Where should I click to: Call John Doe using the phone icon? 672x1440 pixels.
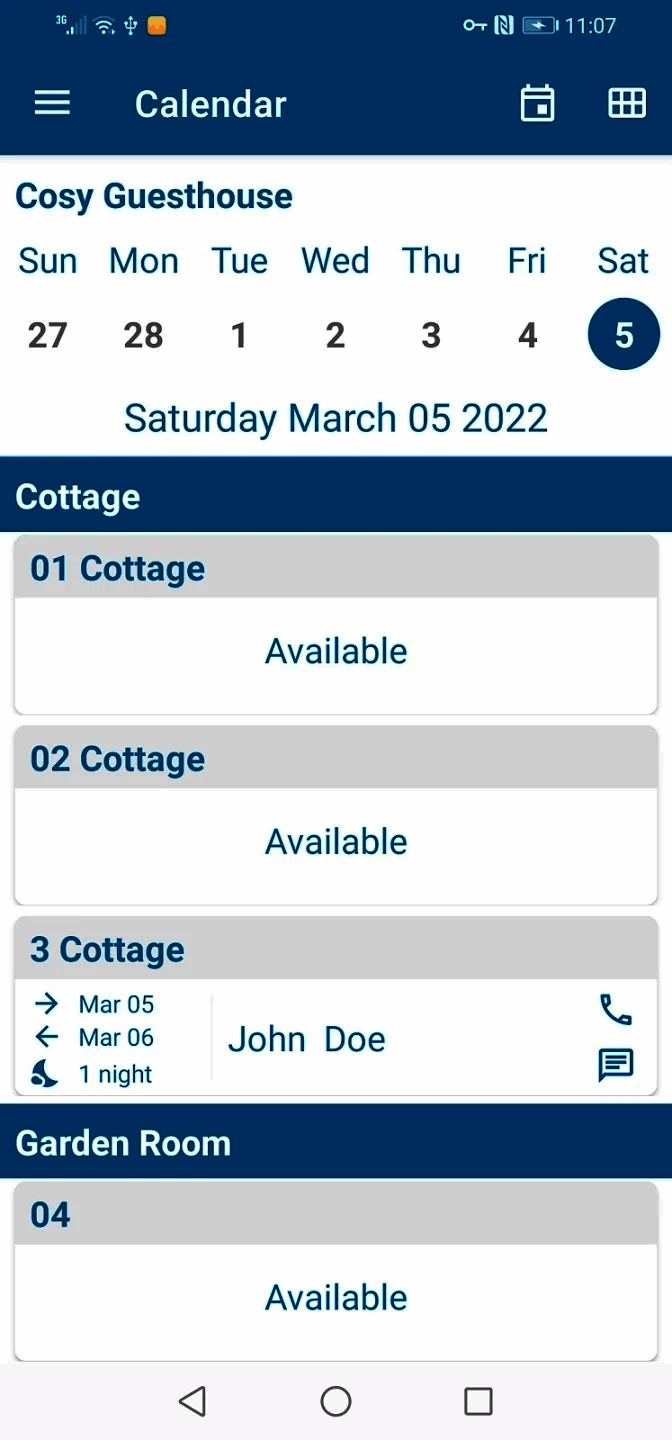coord(615,1009)
